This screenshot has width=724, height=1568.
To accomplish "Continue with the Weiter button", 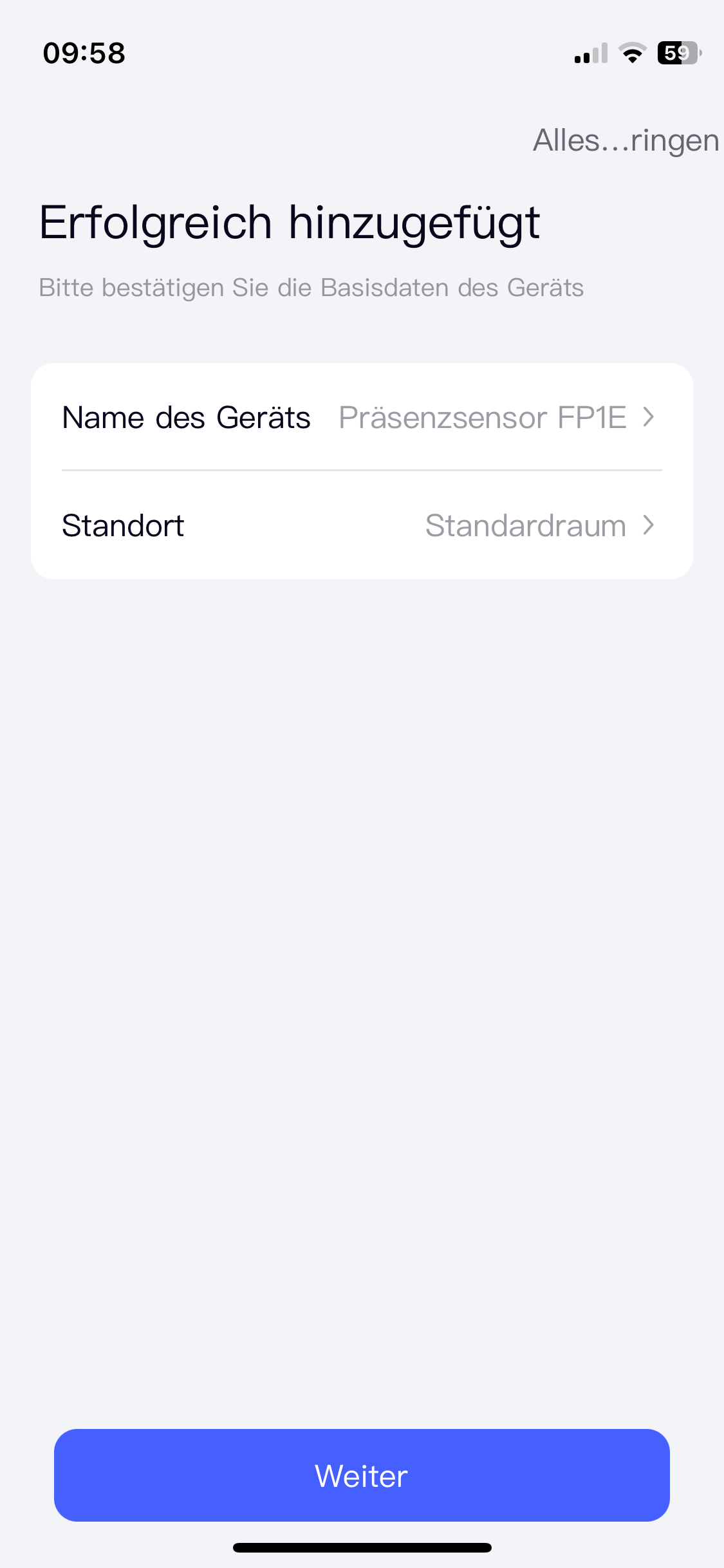I will click(362, 1475).
